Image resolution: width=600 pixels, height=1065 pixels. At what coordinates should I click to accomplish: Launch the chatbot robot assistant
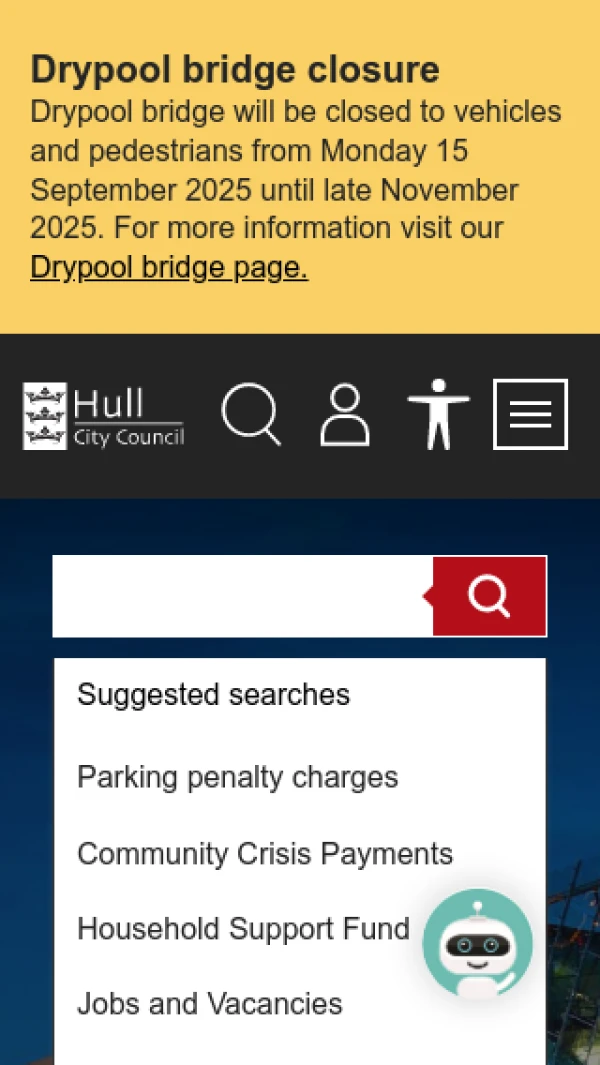[478, 944]
